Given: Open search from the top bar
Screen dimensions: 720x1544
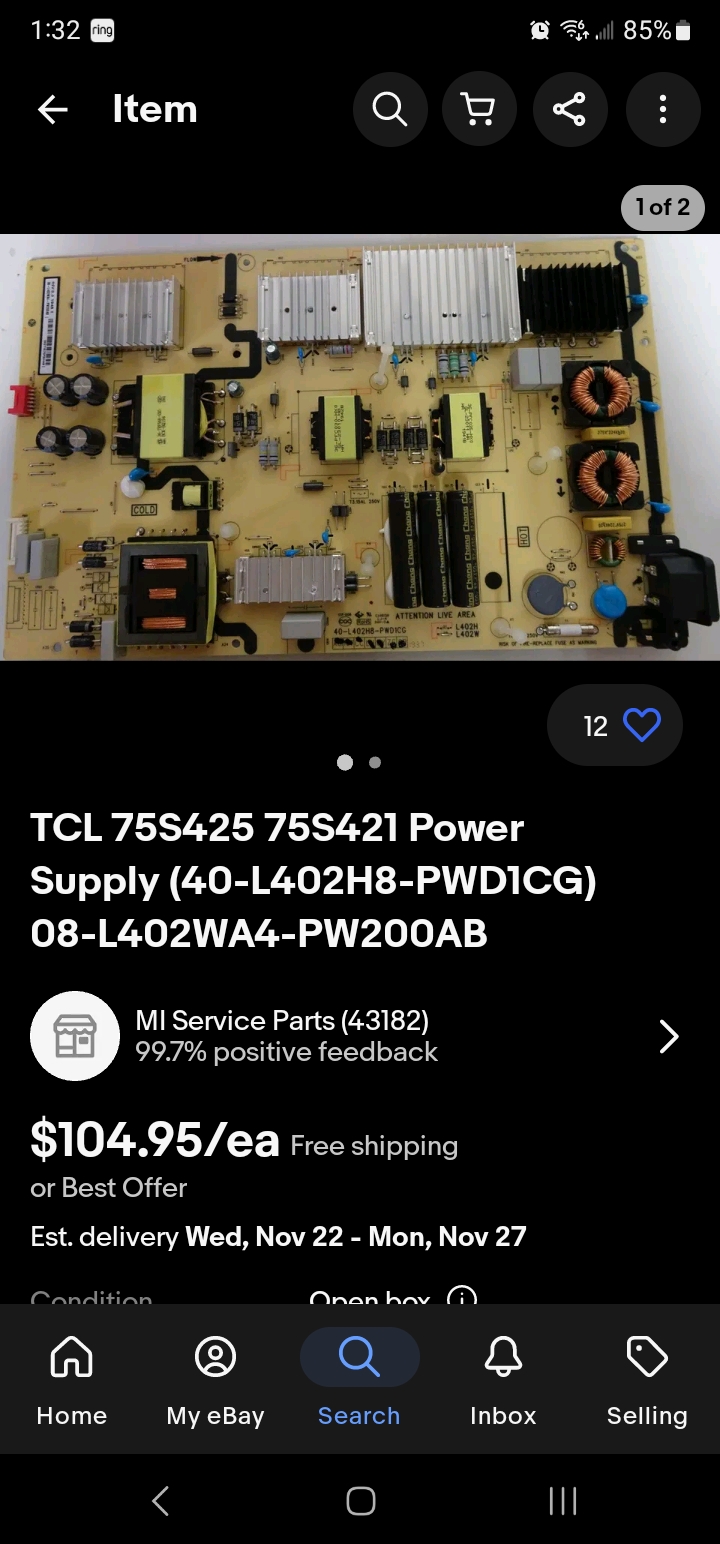Looking at the screenshot, I should tap(390, 110).
